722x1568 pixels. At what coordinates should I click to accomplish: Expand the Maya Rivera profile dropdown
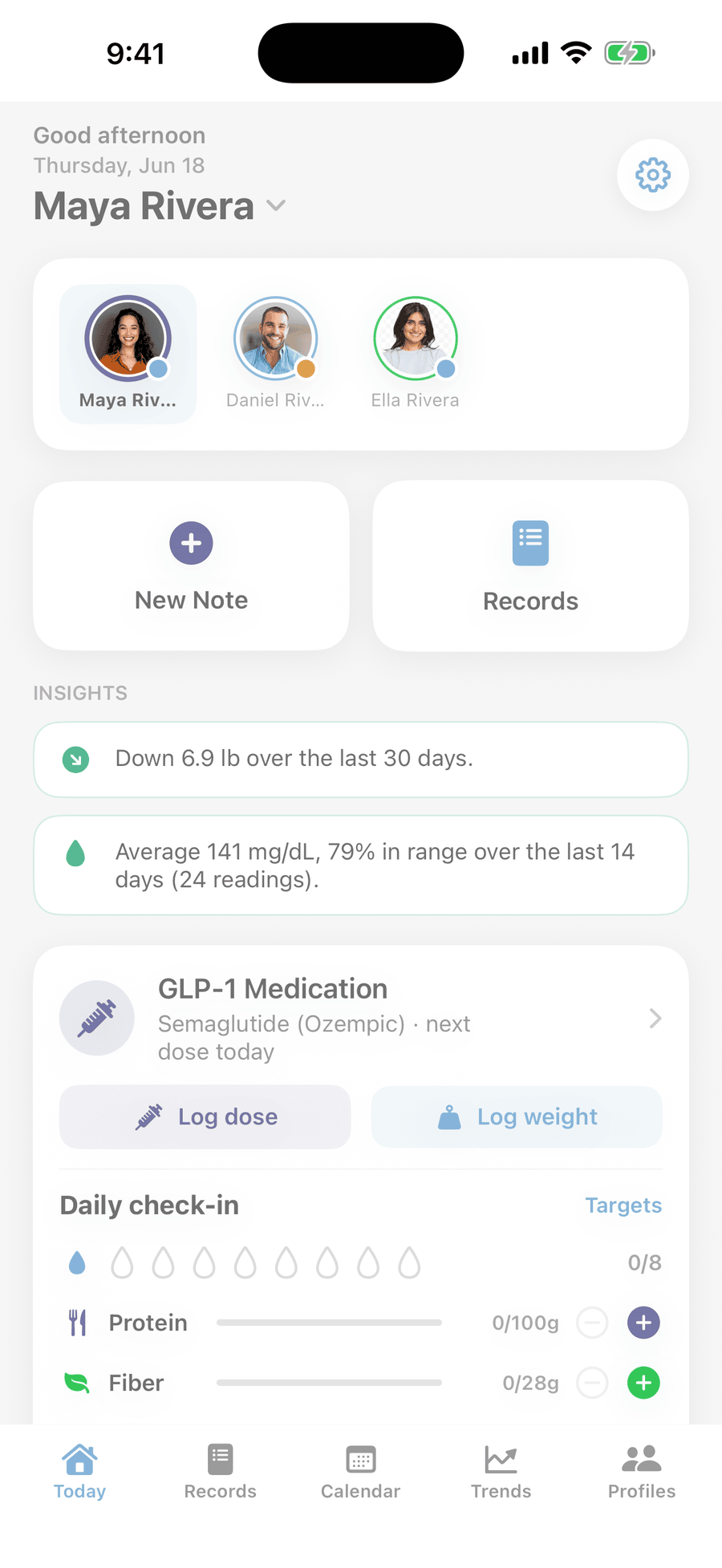(x=276, y=206)
